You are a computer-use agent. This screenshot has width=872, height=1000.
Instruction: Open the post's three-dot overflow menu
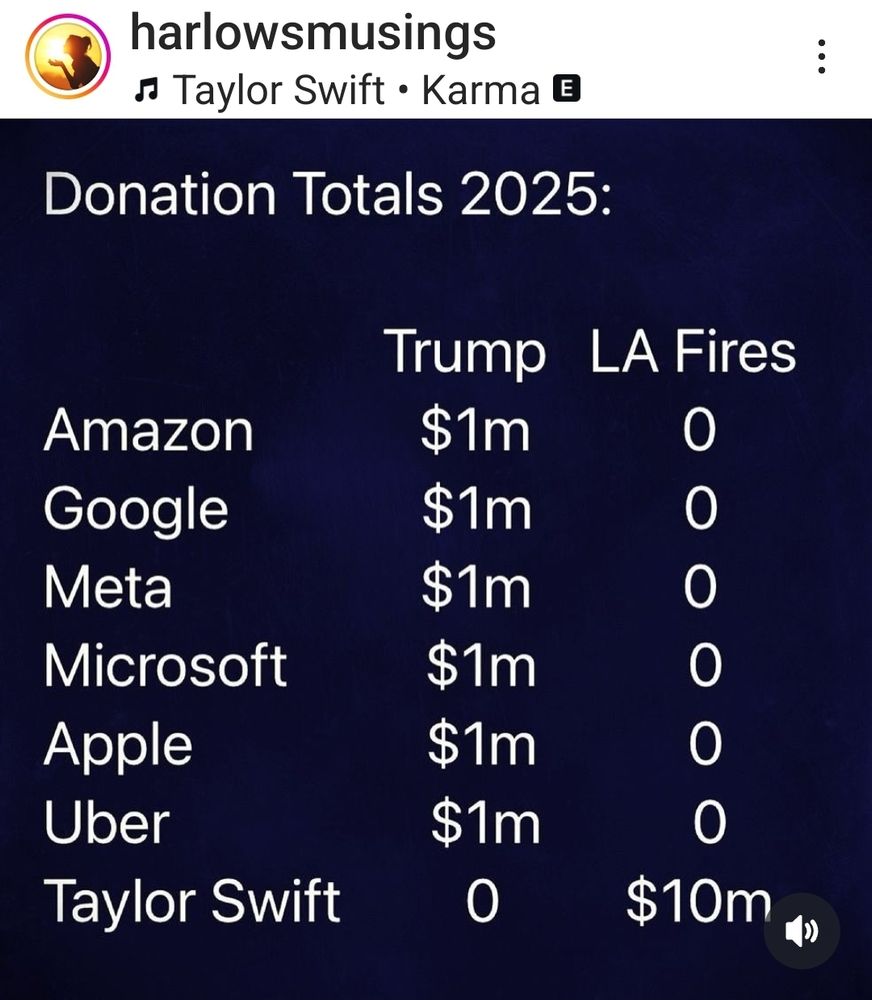(822, 57)
